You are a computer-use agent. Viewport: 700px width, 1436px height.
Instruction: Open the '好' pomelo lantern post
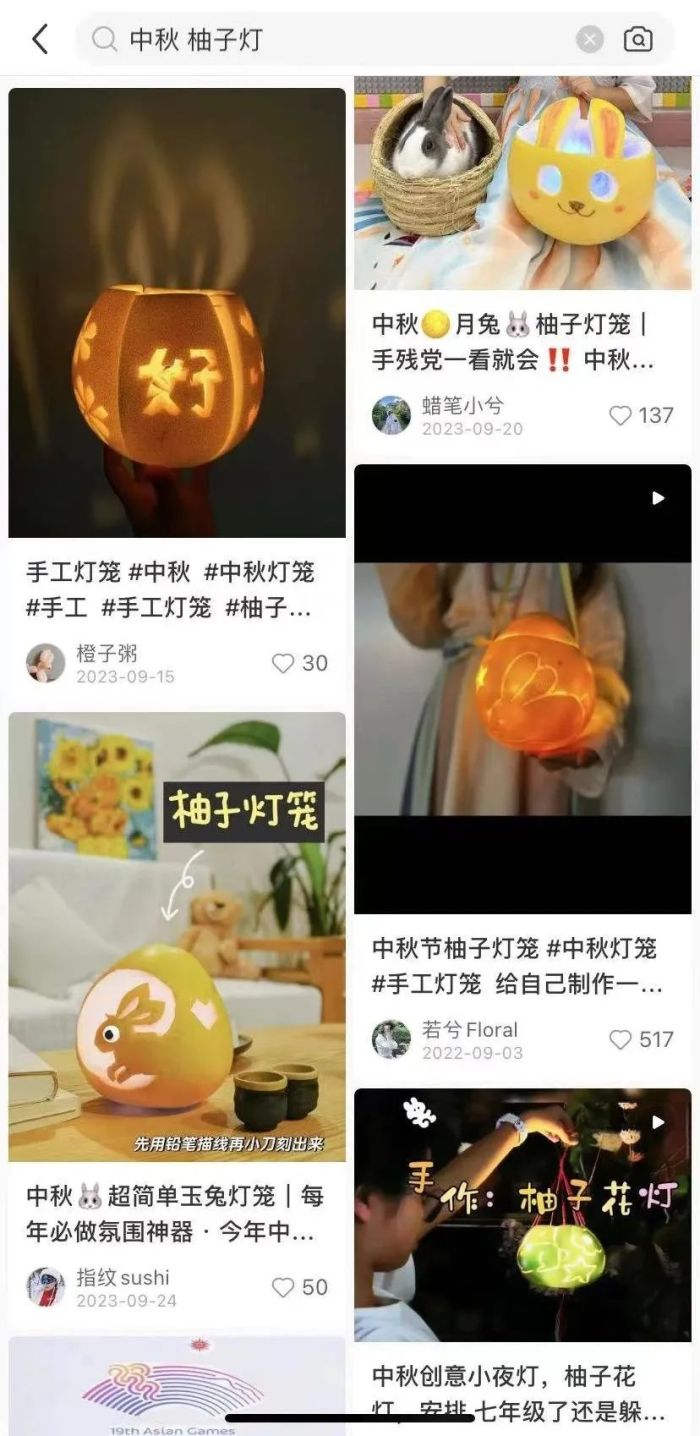pyautogui.click(x=177, y=312)
